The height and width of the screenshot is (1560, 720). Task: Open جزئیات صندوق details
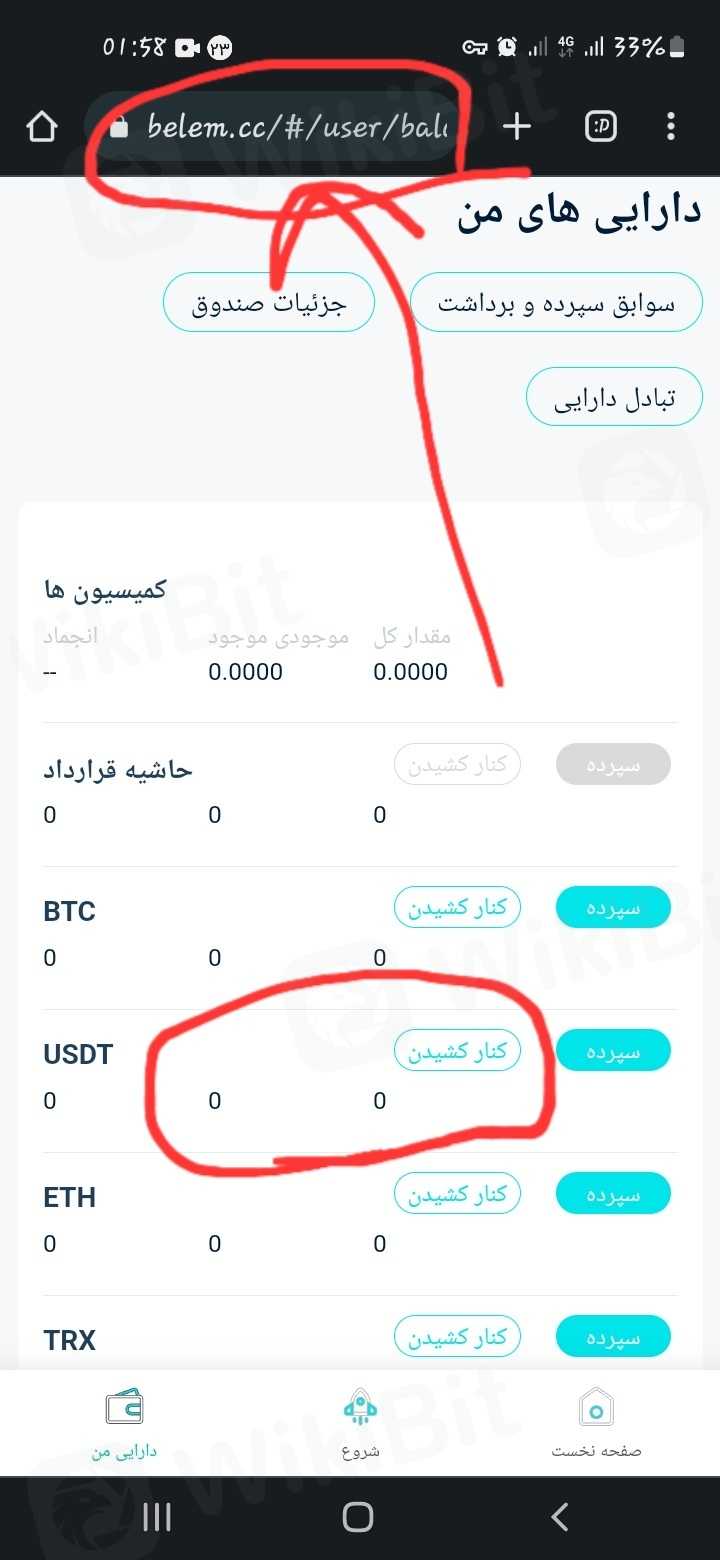268,302
